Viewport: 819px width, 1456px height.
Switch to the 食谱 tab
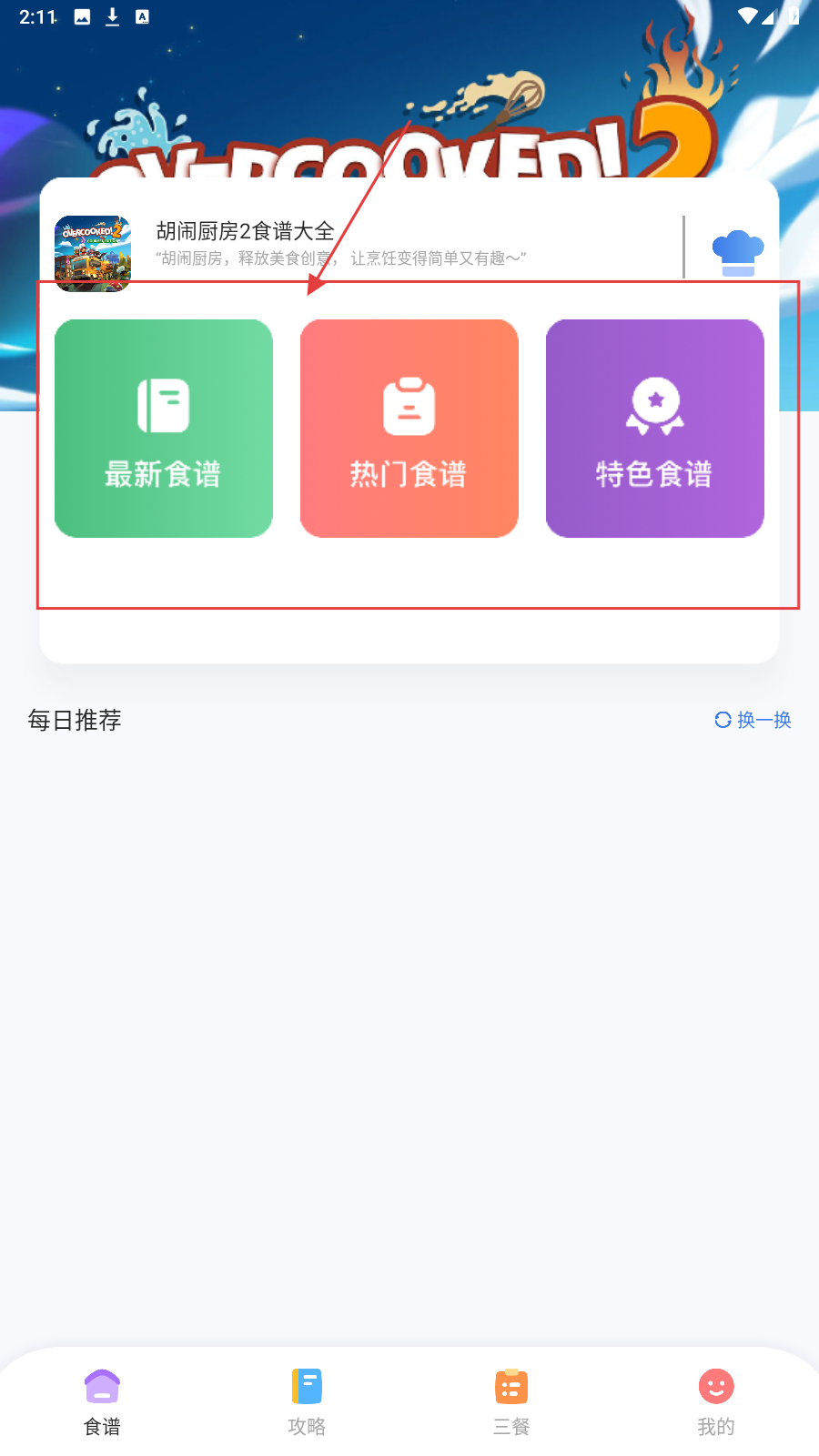102,1401
